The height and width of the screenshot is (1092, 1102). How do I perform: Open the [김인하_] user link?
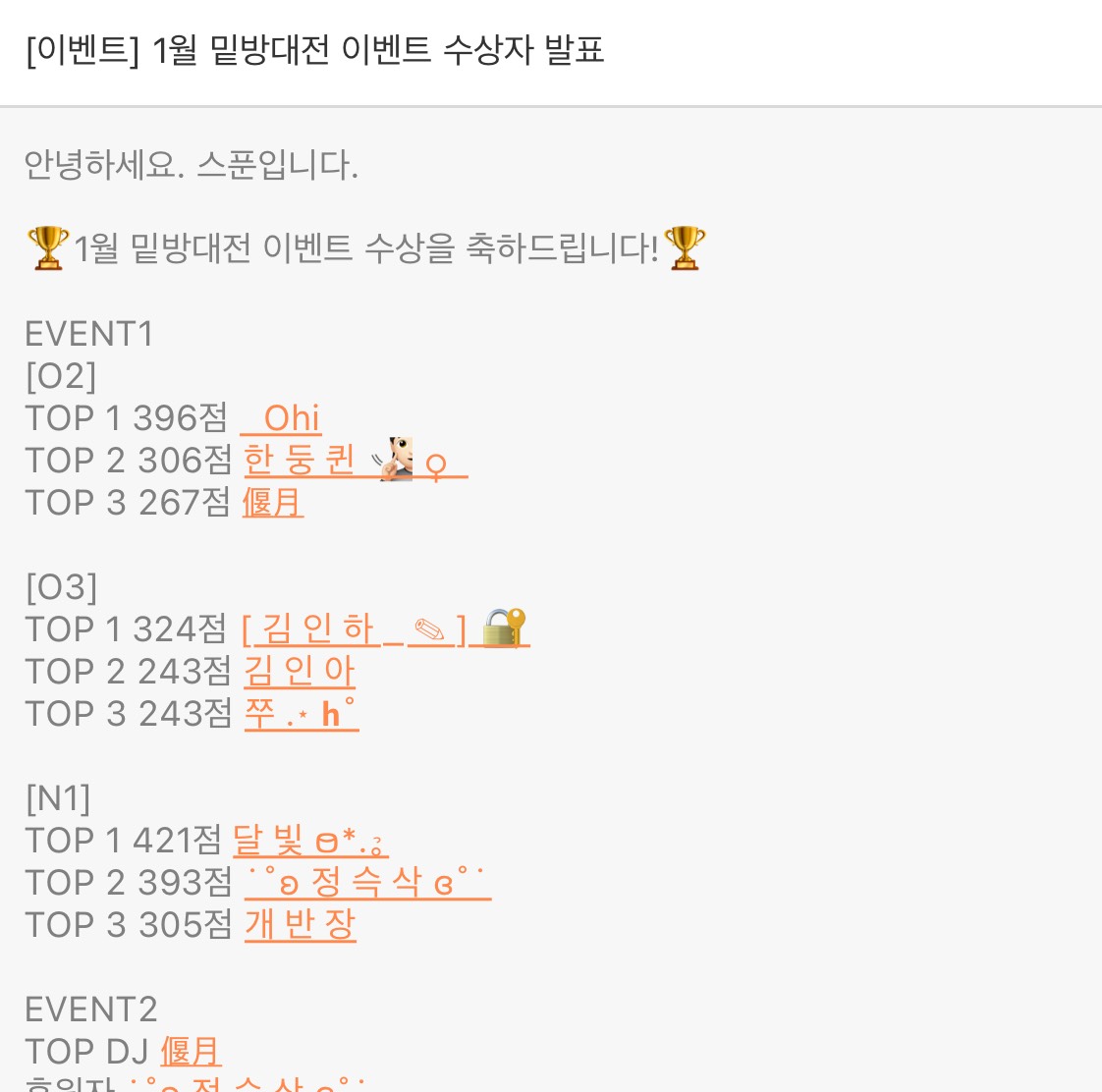(384, 629)
